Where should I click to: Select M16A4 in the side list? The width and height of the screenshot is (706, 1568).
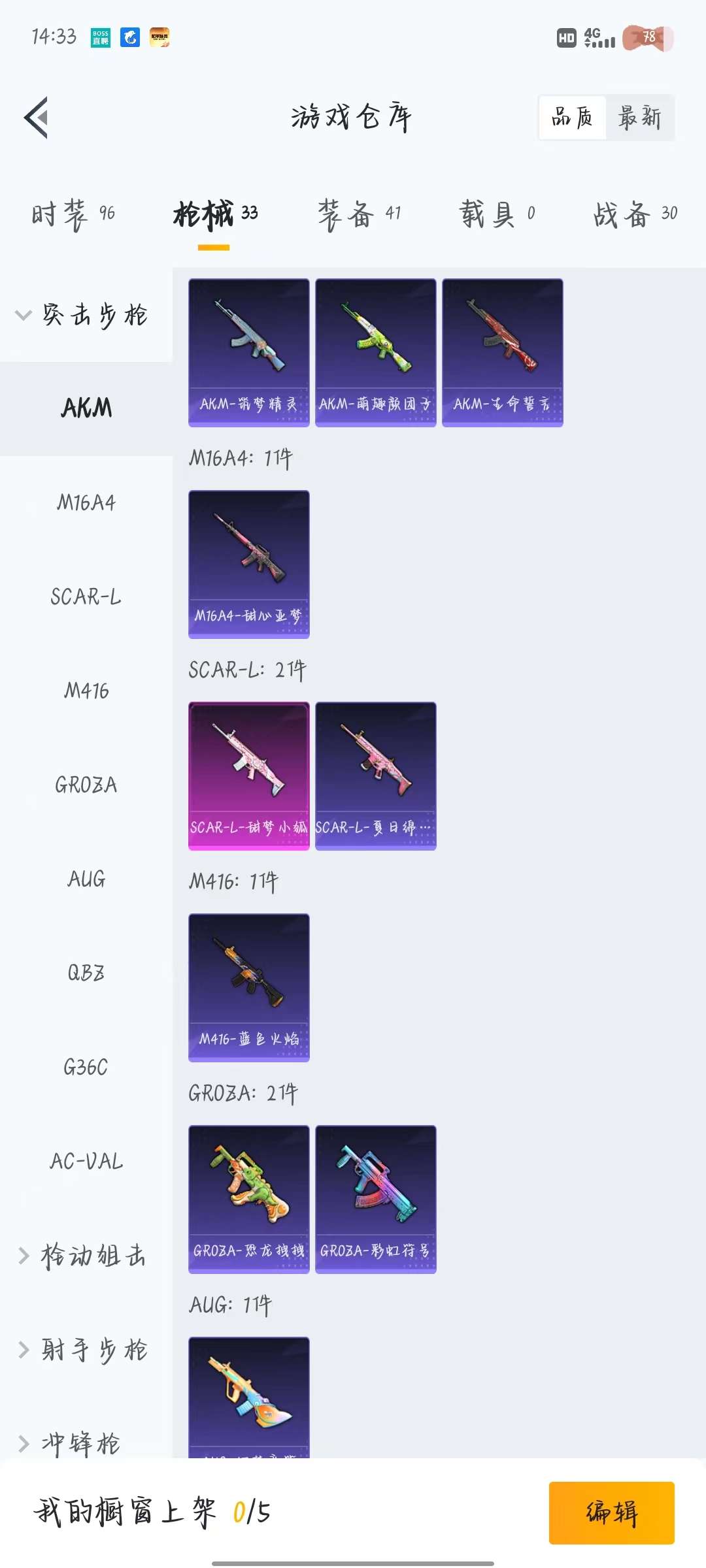click(x=86, y=503)
